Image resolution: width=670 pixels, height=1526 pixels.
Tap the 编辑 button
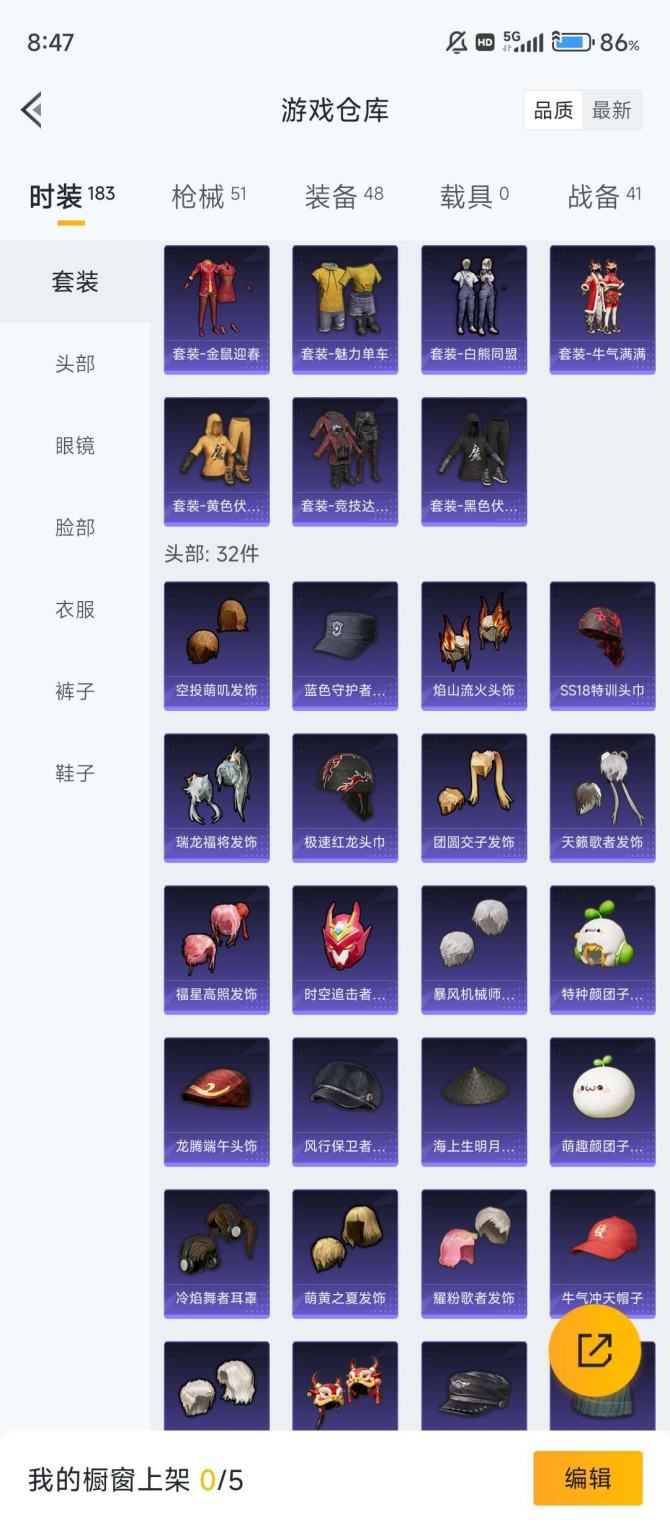click(587, 1478)
